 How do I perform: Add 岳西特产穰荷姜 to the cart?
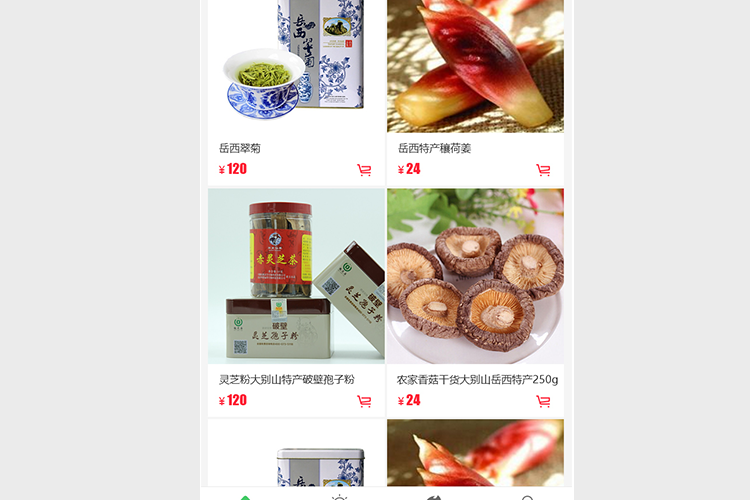pyautogui.click(x=543, y=170)
